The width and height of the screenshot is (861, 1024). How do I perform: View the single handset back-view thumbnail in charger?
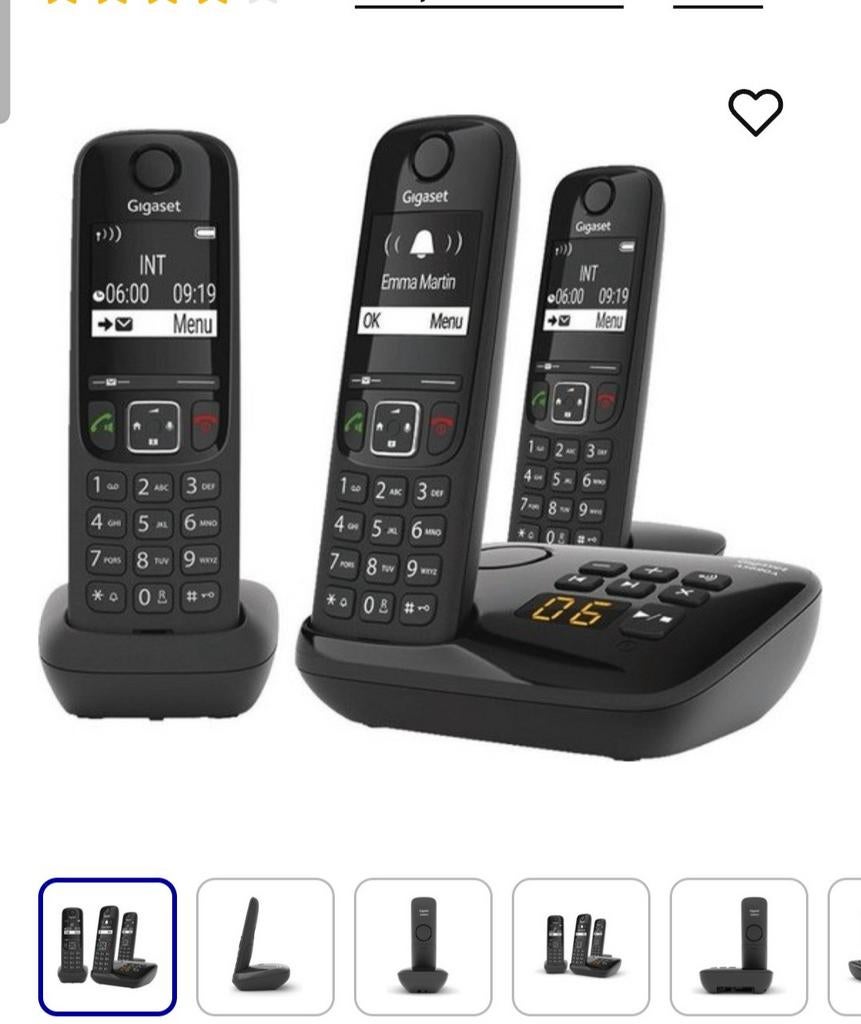pos(423,946)
